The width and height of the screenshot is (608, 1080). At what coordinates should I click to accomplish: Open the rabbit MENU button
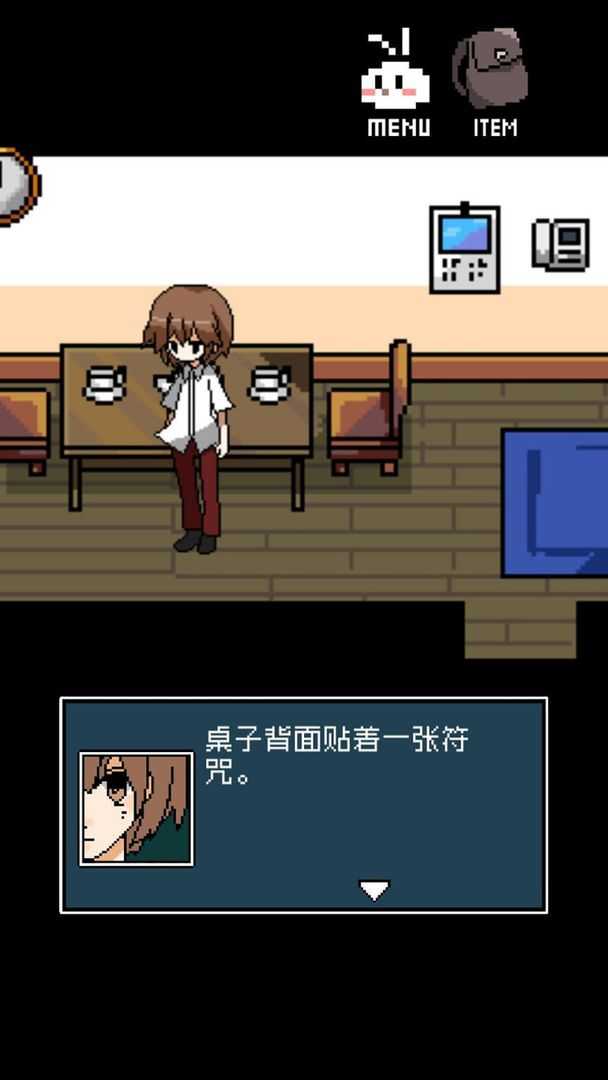click(397, 86)
